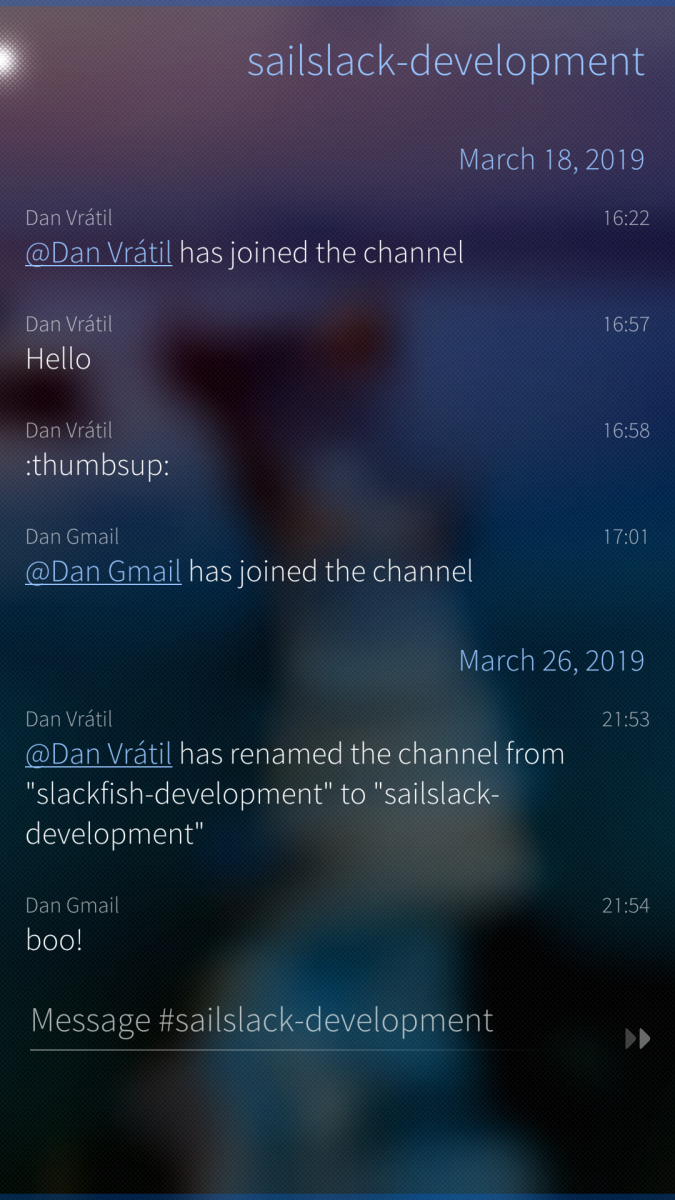Tap the Message #sailslack-development text field
The width and height of the screenshot is (675, 1200).
(262, 1021)
